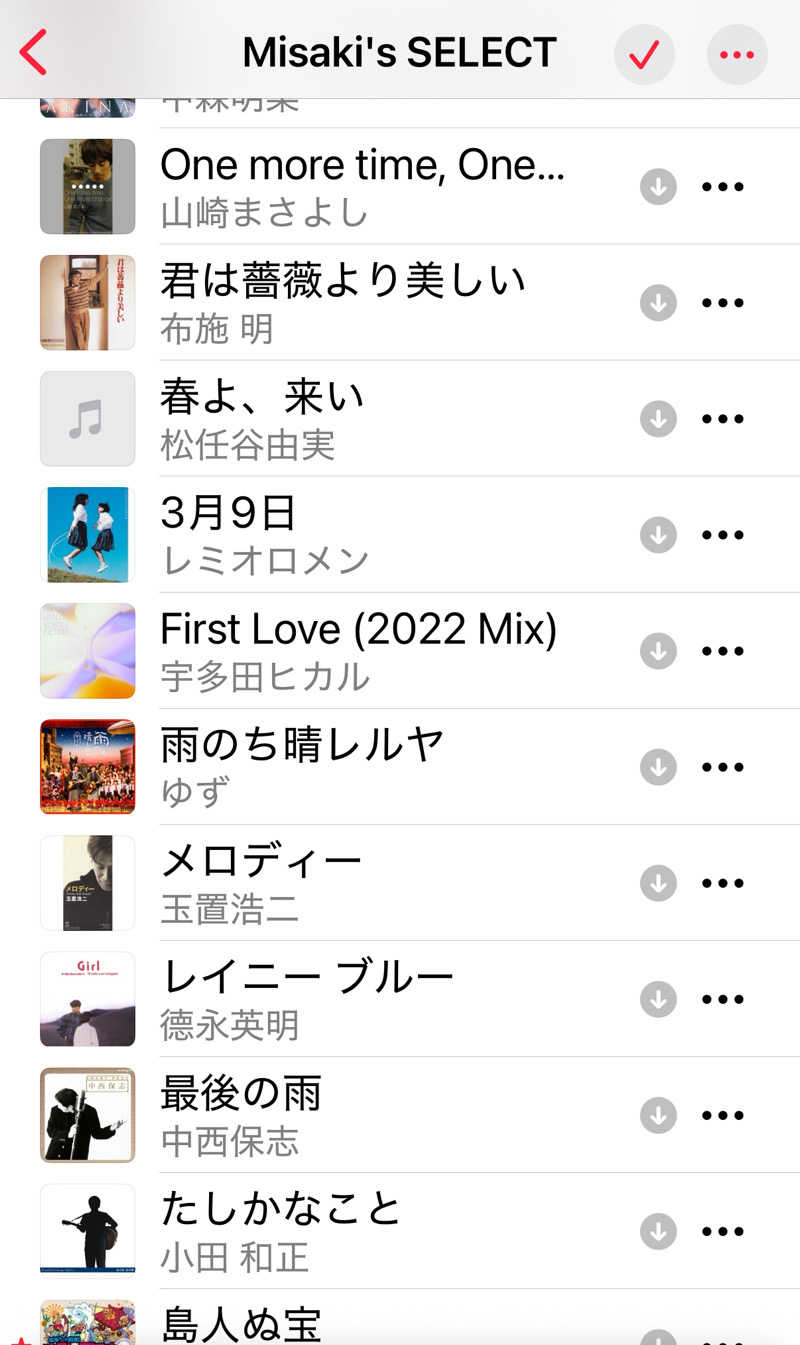
Task: Tap the red checkmark in the header
Action: (644, 54)
